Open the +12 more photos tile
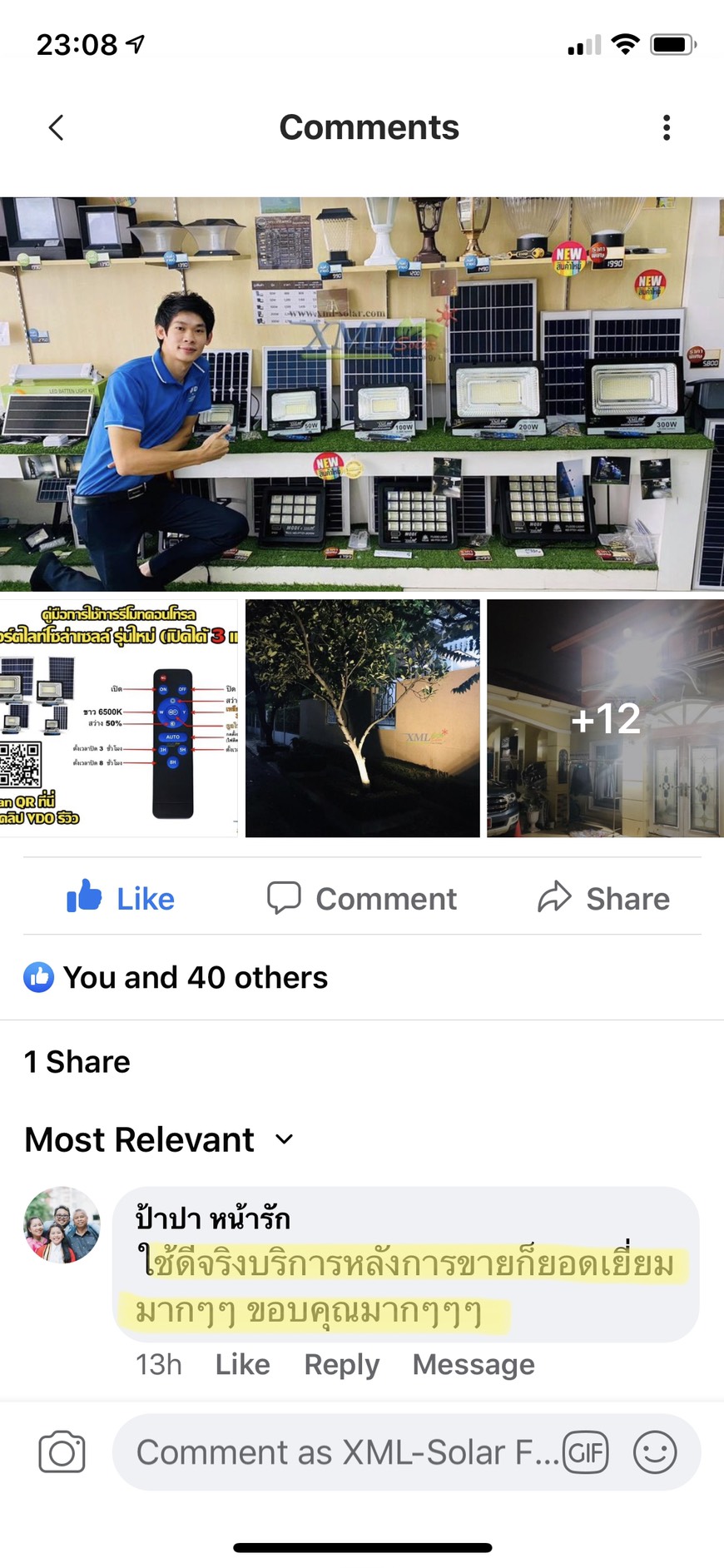The height and width of the screenshot is (1568, 724). pos(605,718)
